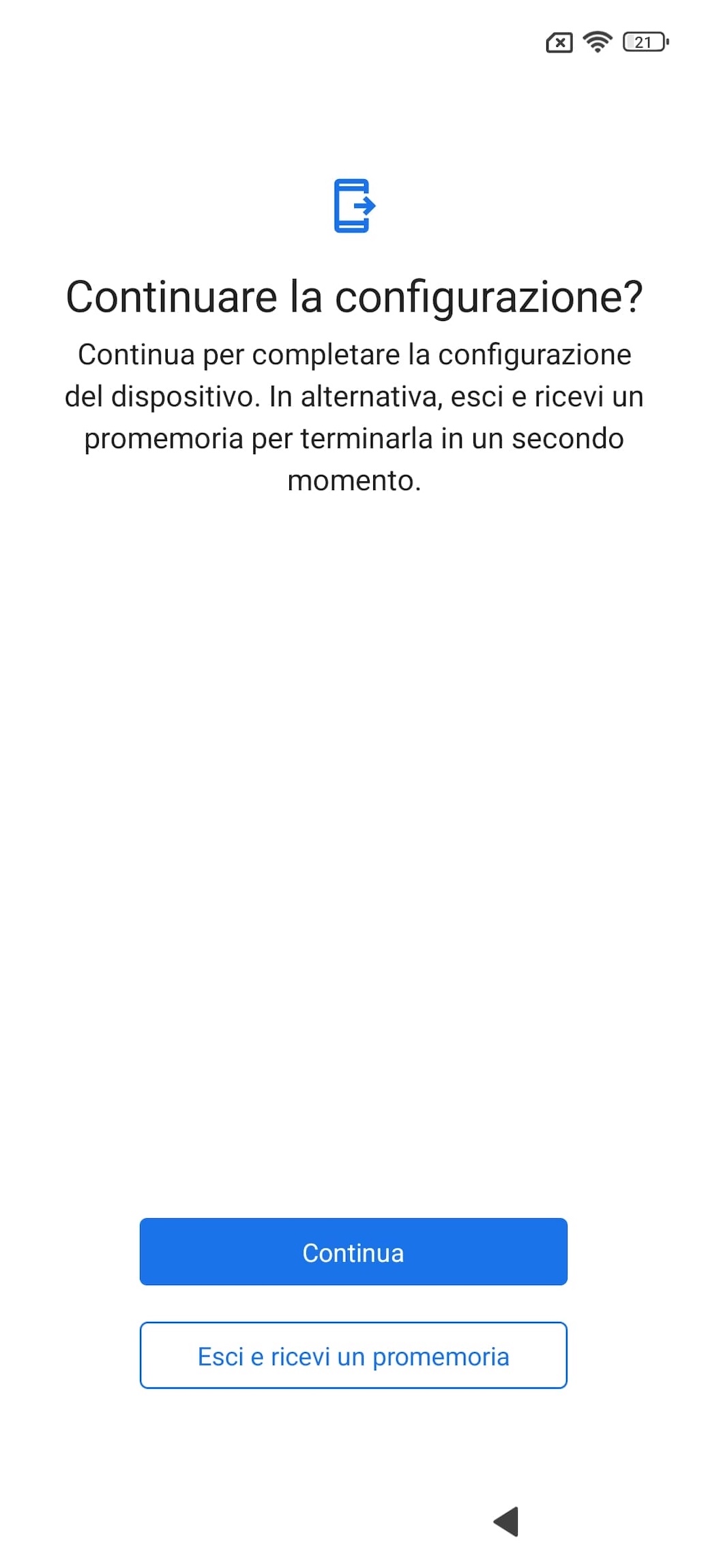Go back using the navigation arrow
708x1568 pixels.
[507, 1521]
